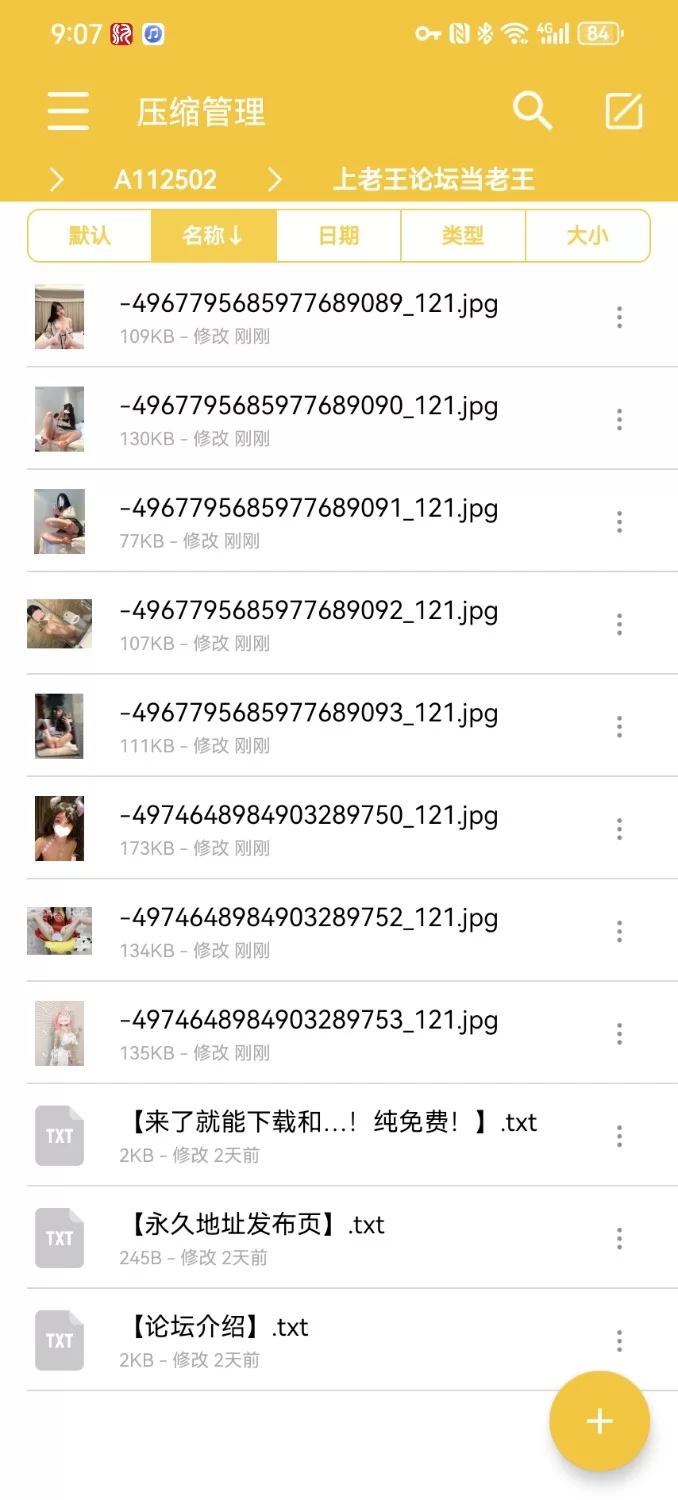
Task: Open more options for file 689090_121.jpg
Action: coord(619,419)
